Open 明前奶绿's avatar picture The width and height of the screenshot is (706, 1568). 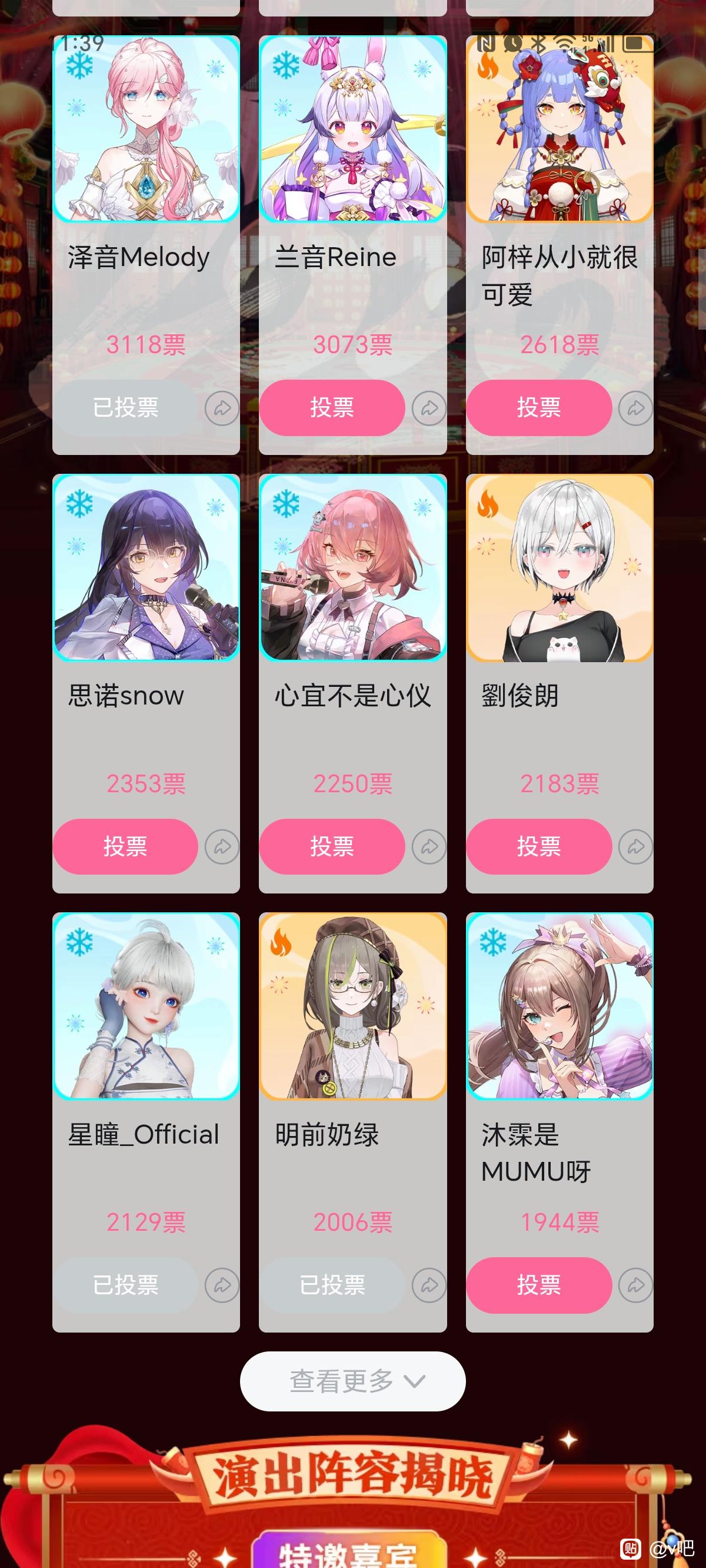tap(352, 1006)
